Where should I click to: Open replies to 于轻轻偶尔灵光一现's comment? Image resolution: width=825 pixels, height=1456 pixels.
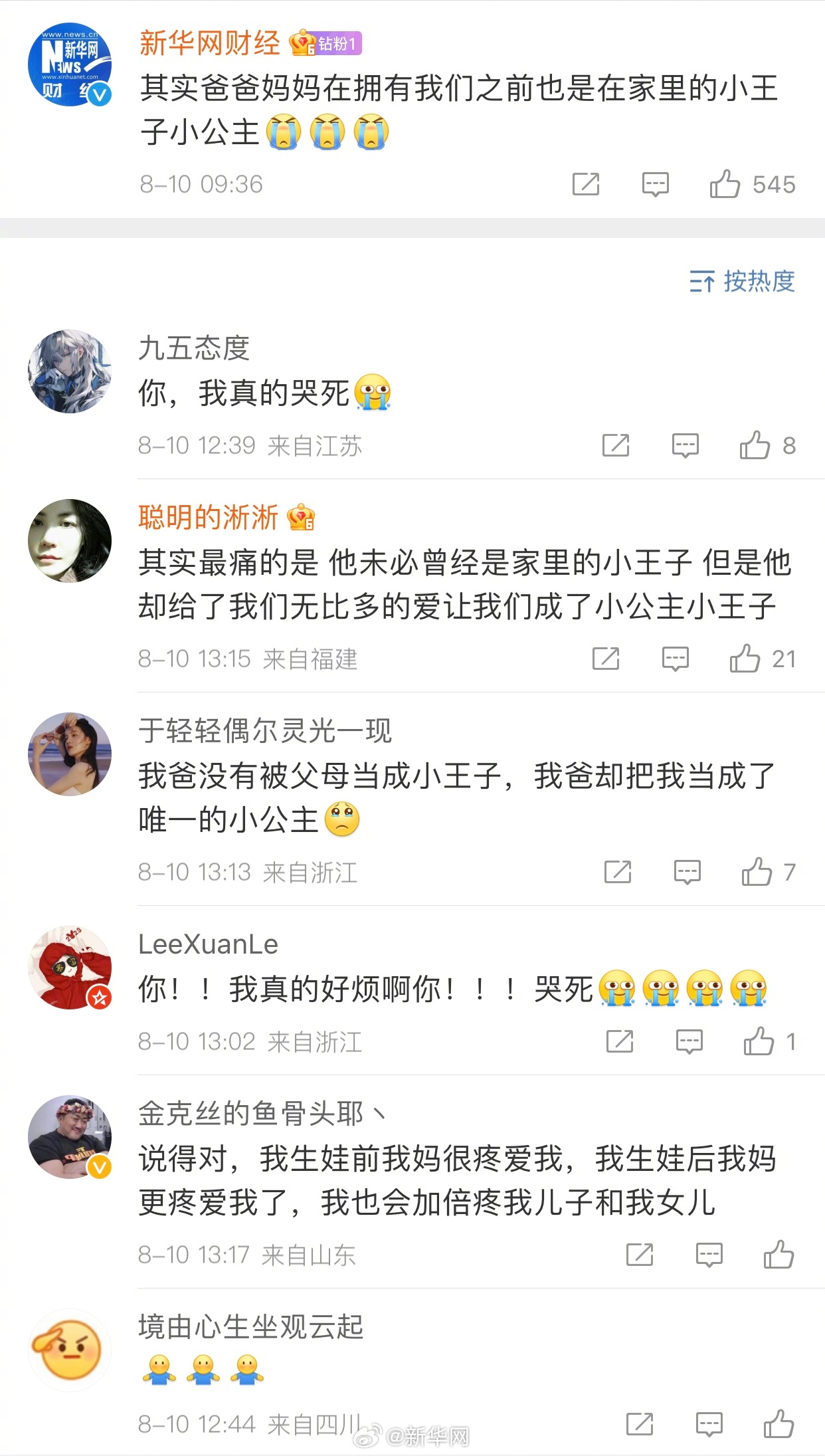[x=689, y=871]
